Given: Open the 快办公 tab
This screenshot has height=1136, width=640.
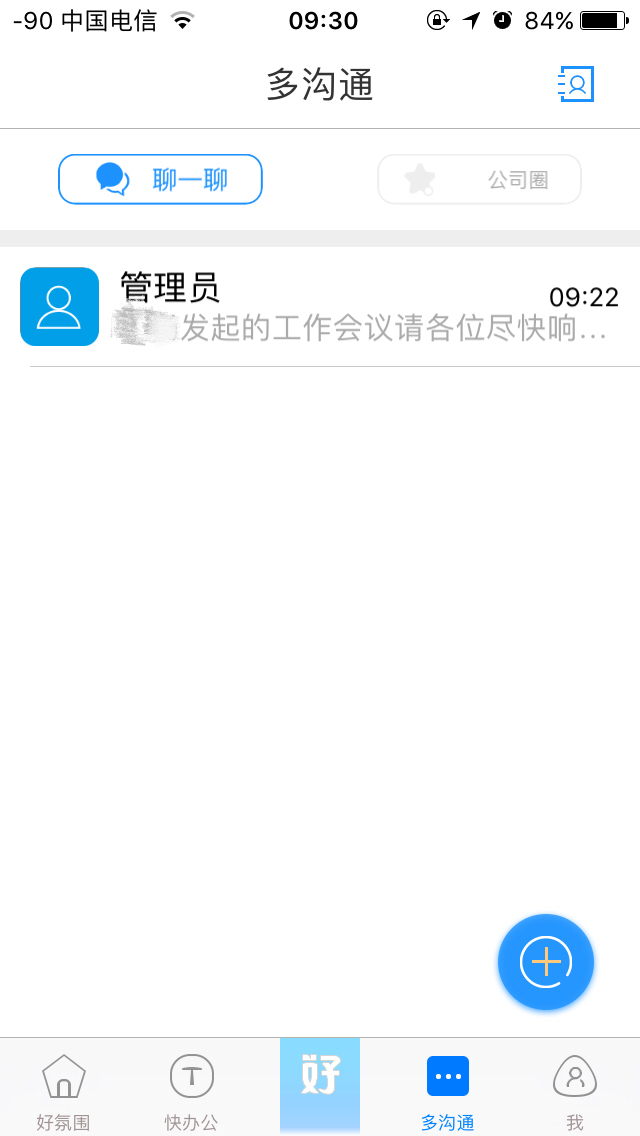Looking at the screenshot, I should [x=192, y=1090].
